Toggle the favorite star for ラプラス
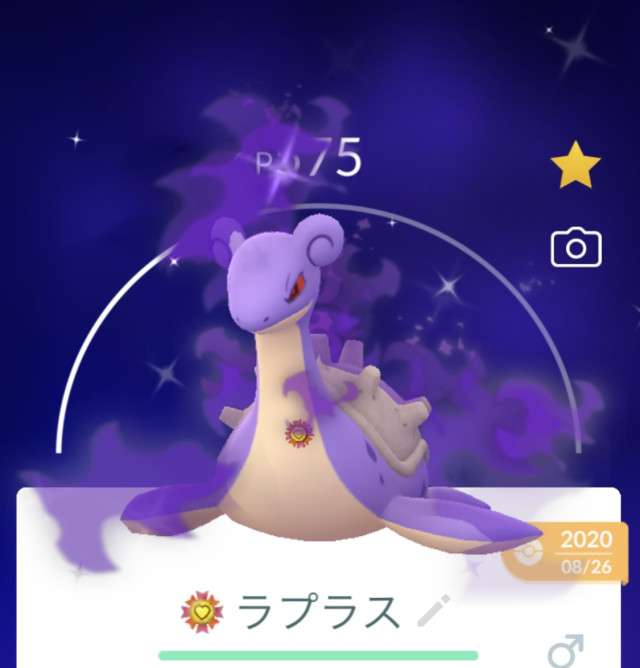640x668 pixels. click(x=575, y=168)
